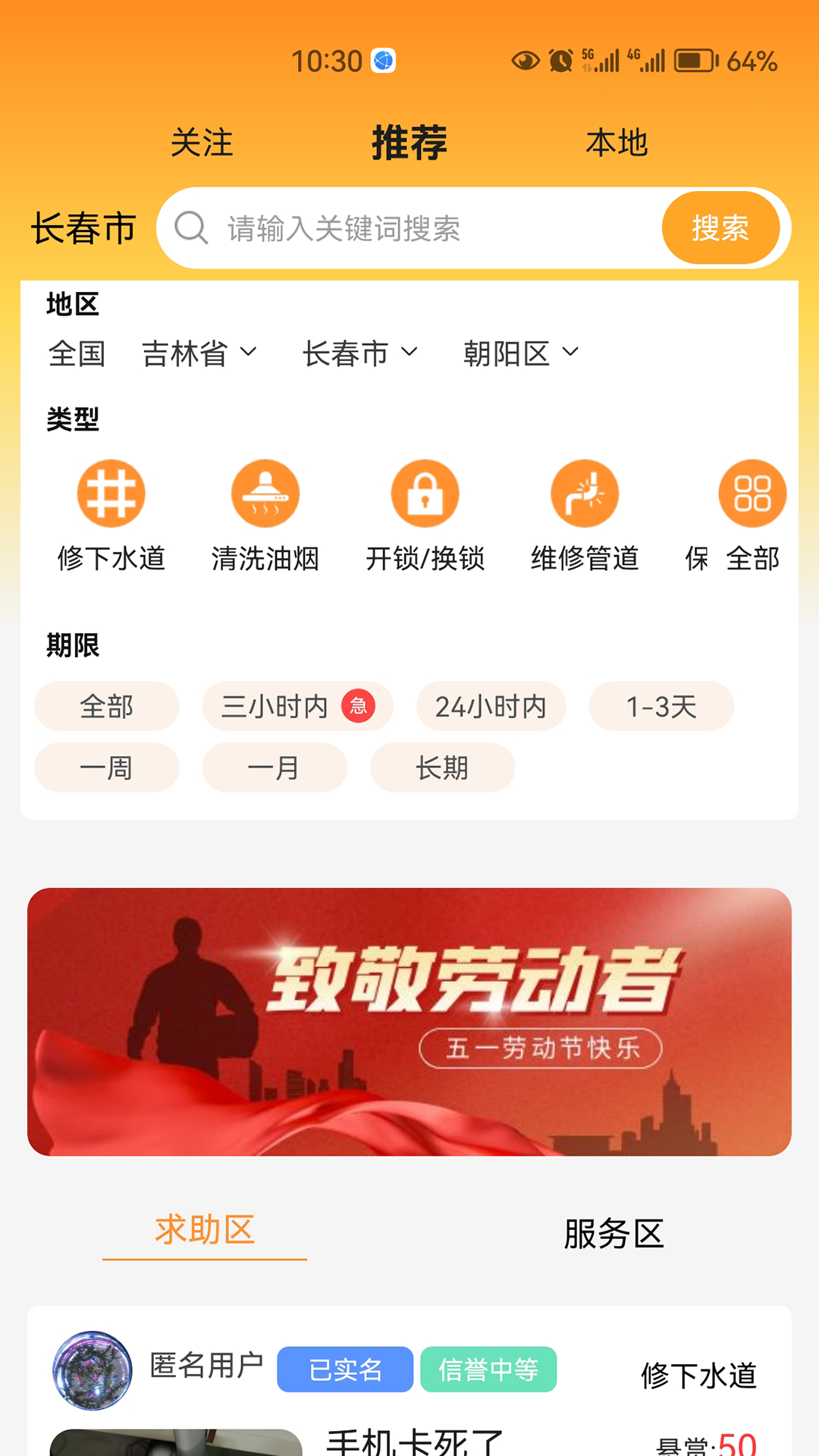Image resolution: width=819 pixels, height=1456 pixels.
Task: Select the 清洗油烟 service type icon
Action: [265, 493]
